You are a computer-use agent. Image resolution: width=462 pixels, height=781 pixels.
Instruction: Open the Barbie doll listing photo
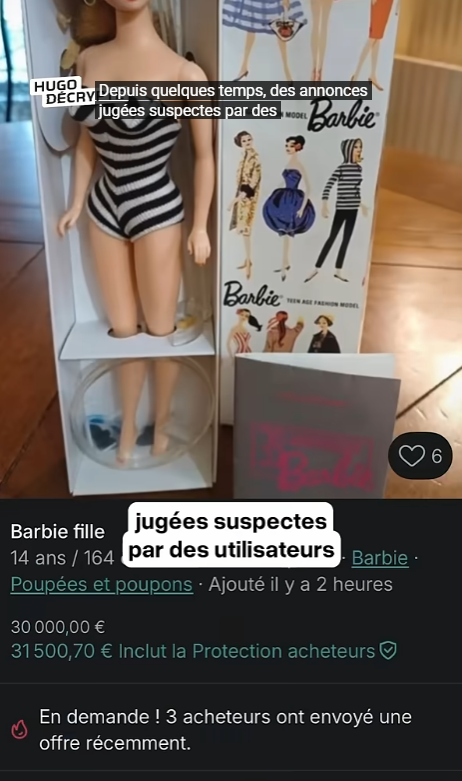231,249
